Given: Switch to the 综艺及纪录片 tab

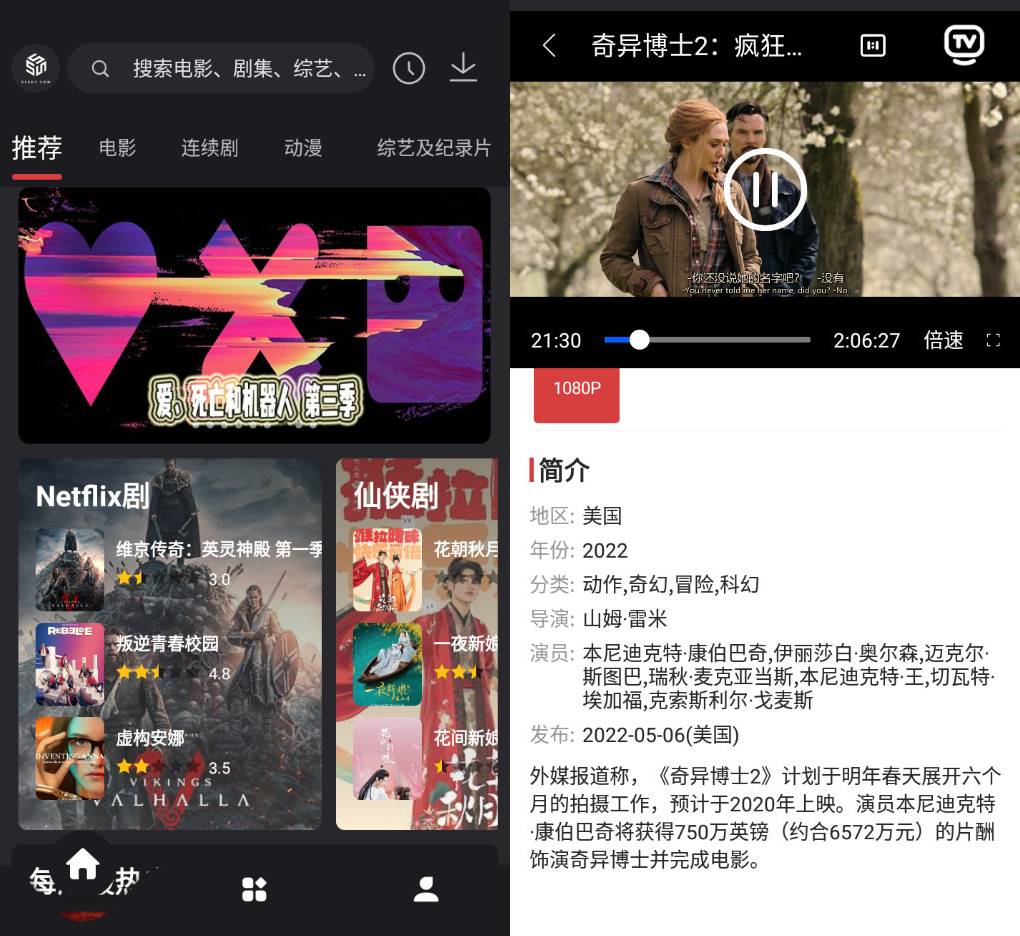Looking at the screenshot, I should click(434, 148).
